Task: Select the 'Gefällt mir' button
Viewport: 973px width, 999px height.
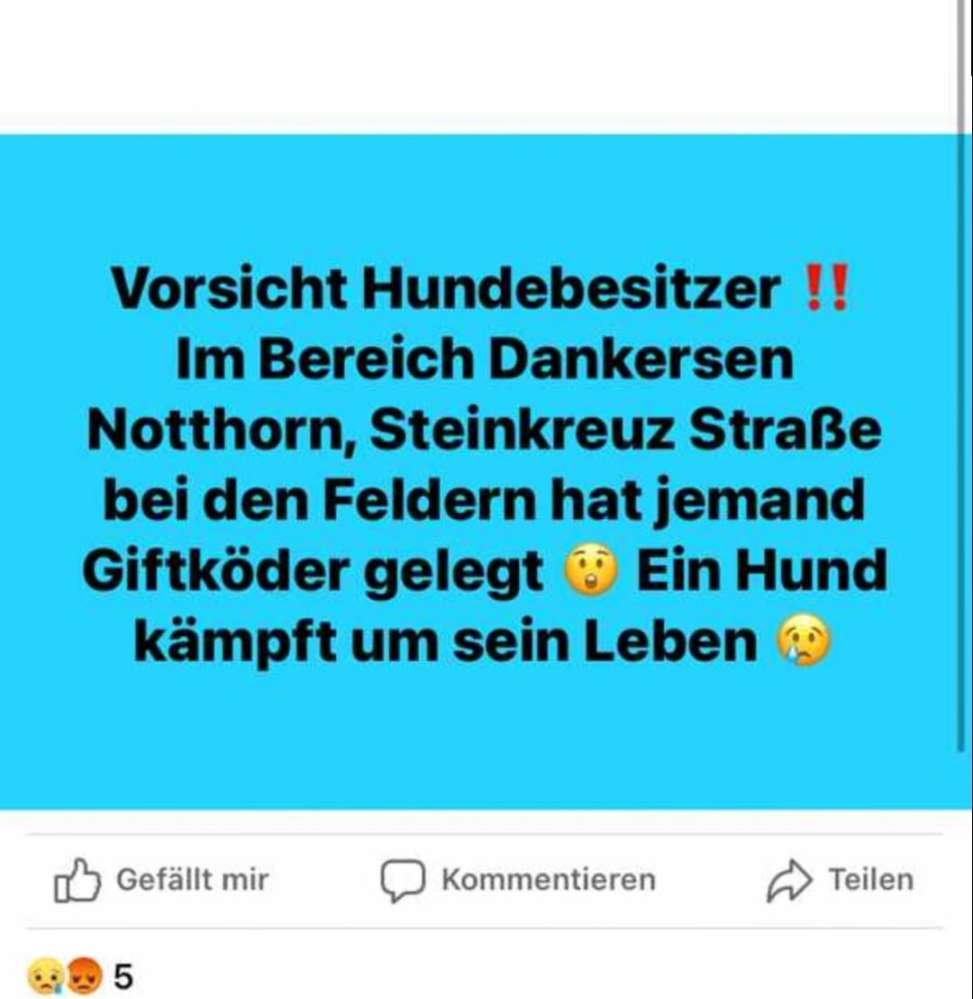Action: click(x=193, y=879)
